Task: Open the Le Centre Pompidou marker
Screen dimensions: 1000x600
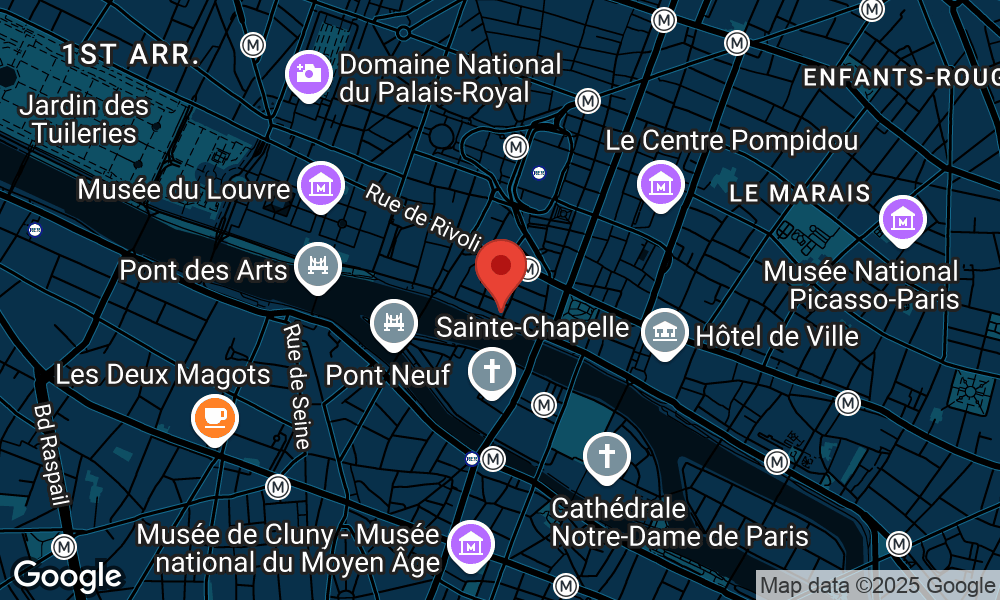Action: 661,185
